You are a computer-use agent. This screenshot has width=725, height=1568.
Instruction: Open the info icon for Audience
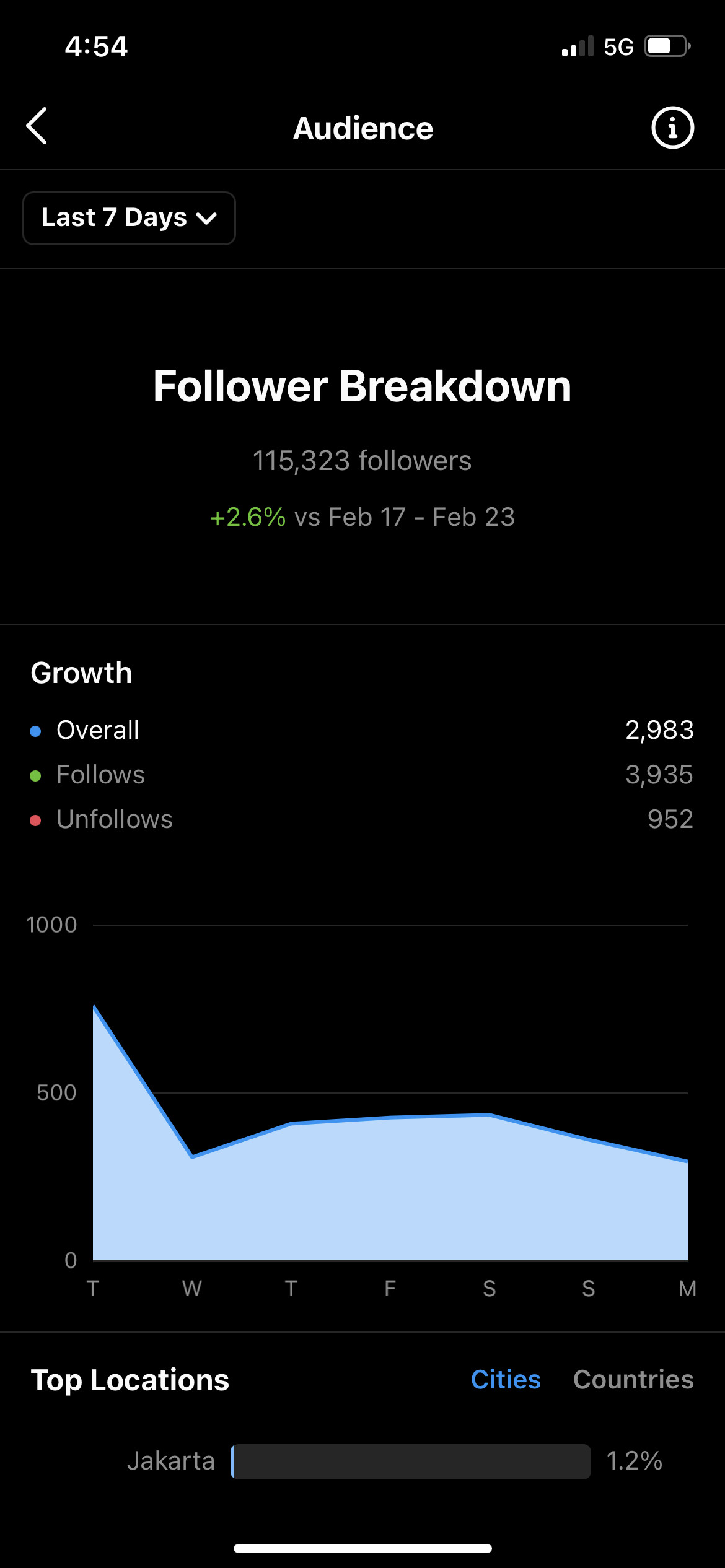(x=672, y=128)
